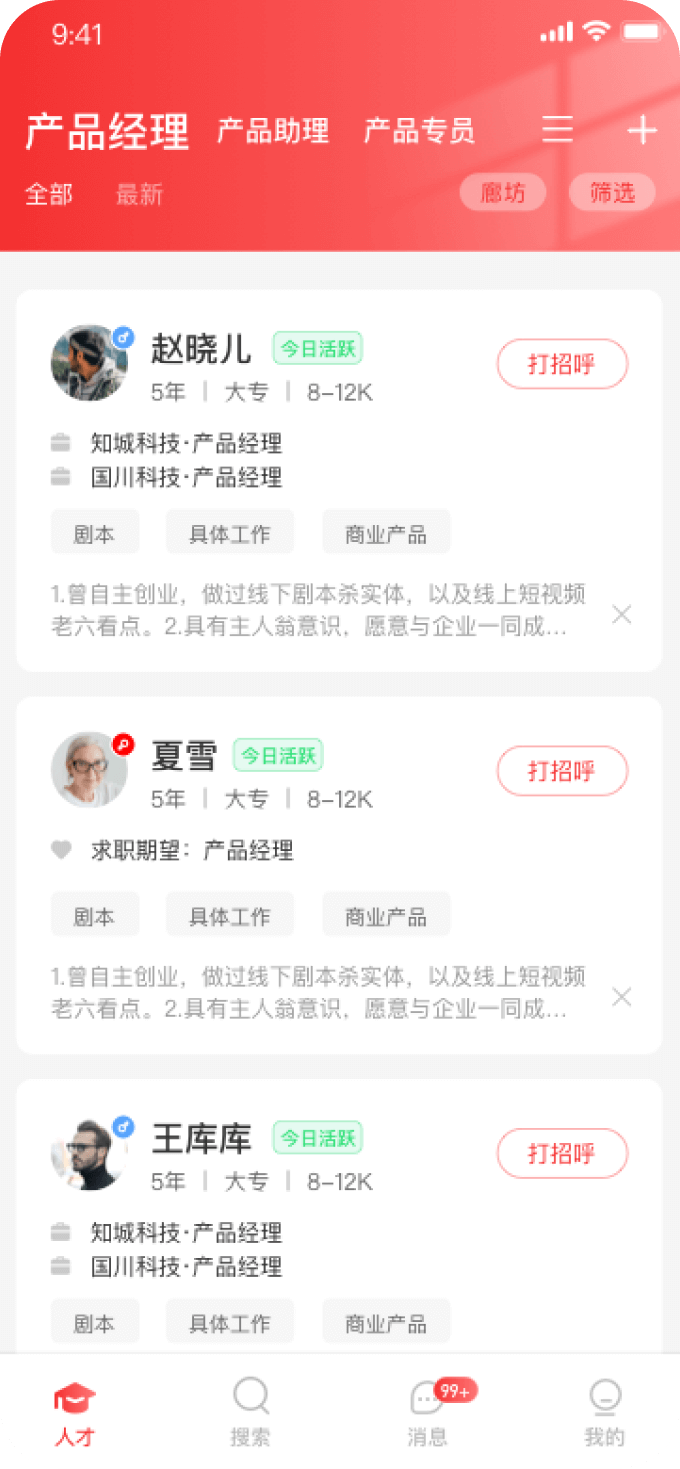Select the 产品经理 tab
This screenshot has width=680, height=1469.
pos(107,132)
